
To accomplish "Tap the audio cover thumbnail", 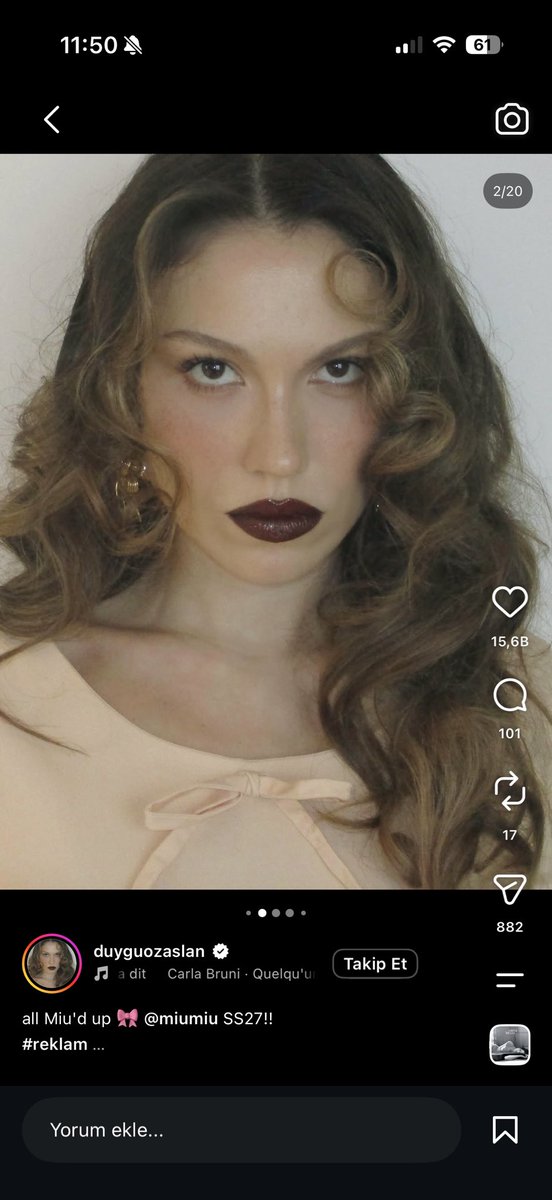I will point(510,1045).
